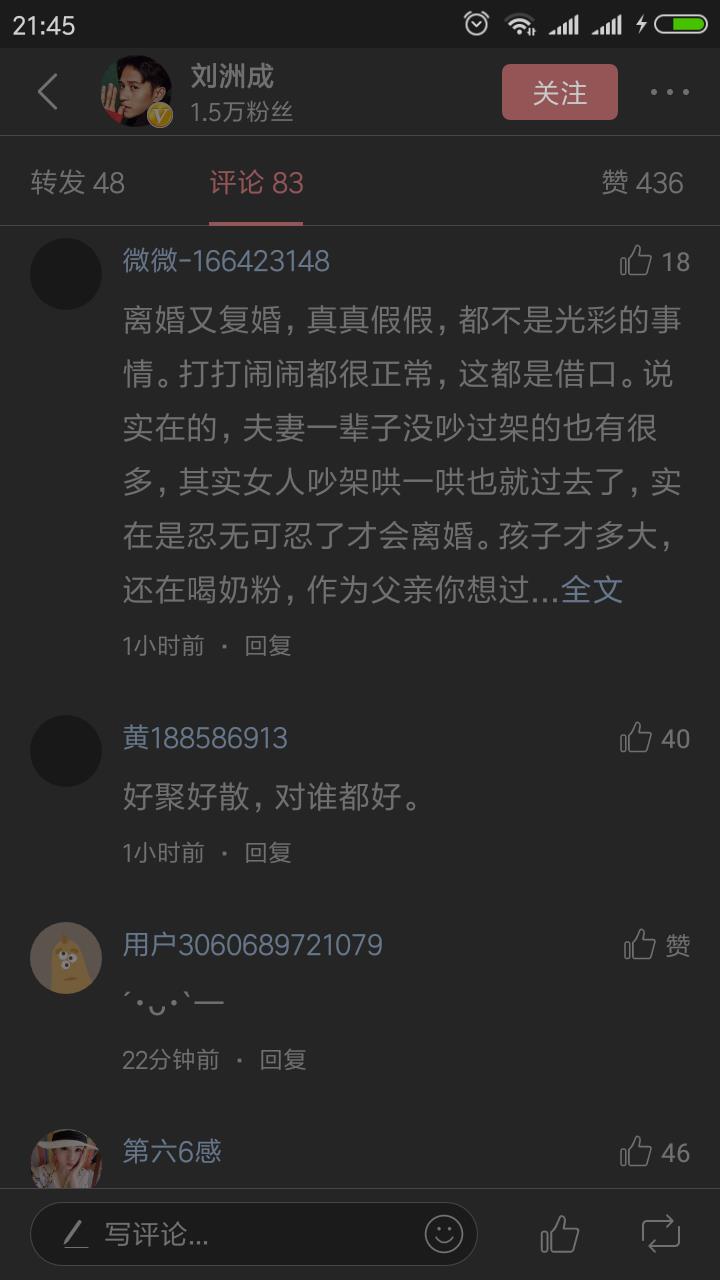Like the comment by 微微-166423148

click(x=636, y=262)
